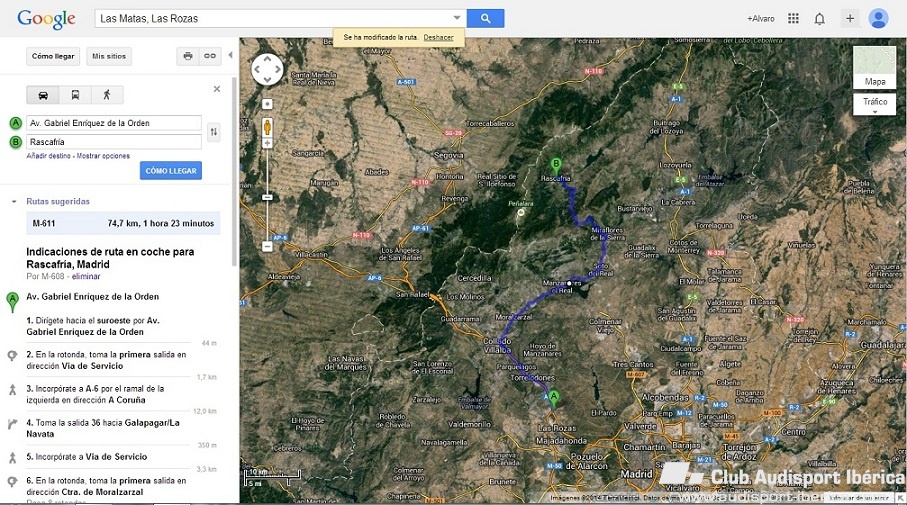This screenshot has width=907, height=505.
Task: Swap origin and destination
Action: click(213, 132)
